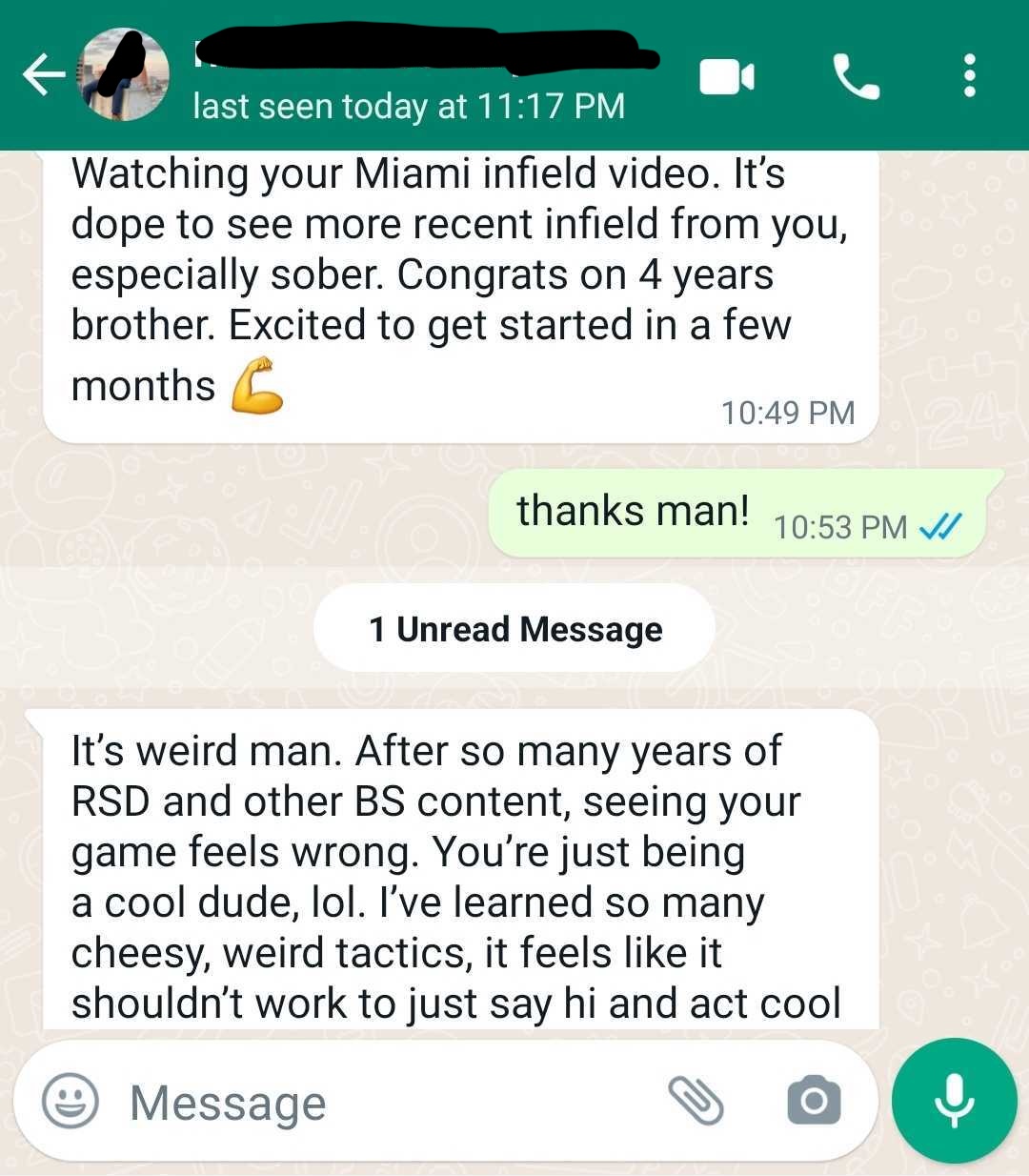This screenshot has width=1029, height=1176.
Task: Focus the Message text field
Action: (381, 1103)
